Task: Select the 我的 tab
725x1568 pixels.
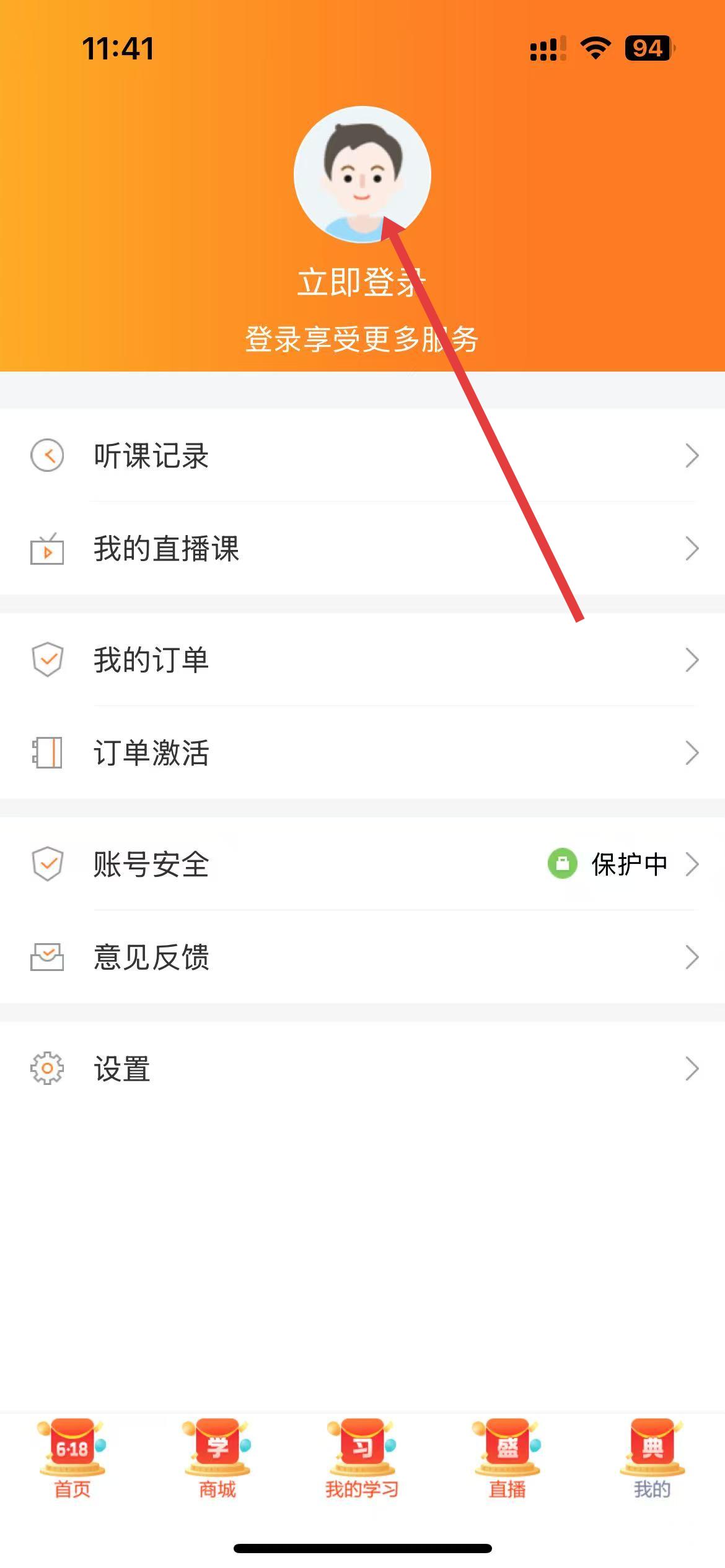Action: coord(652,1459)
